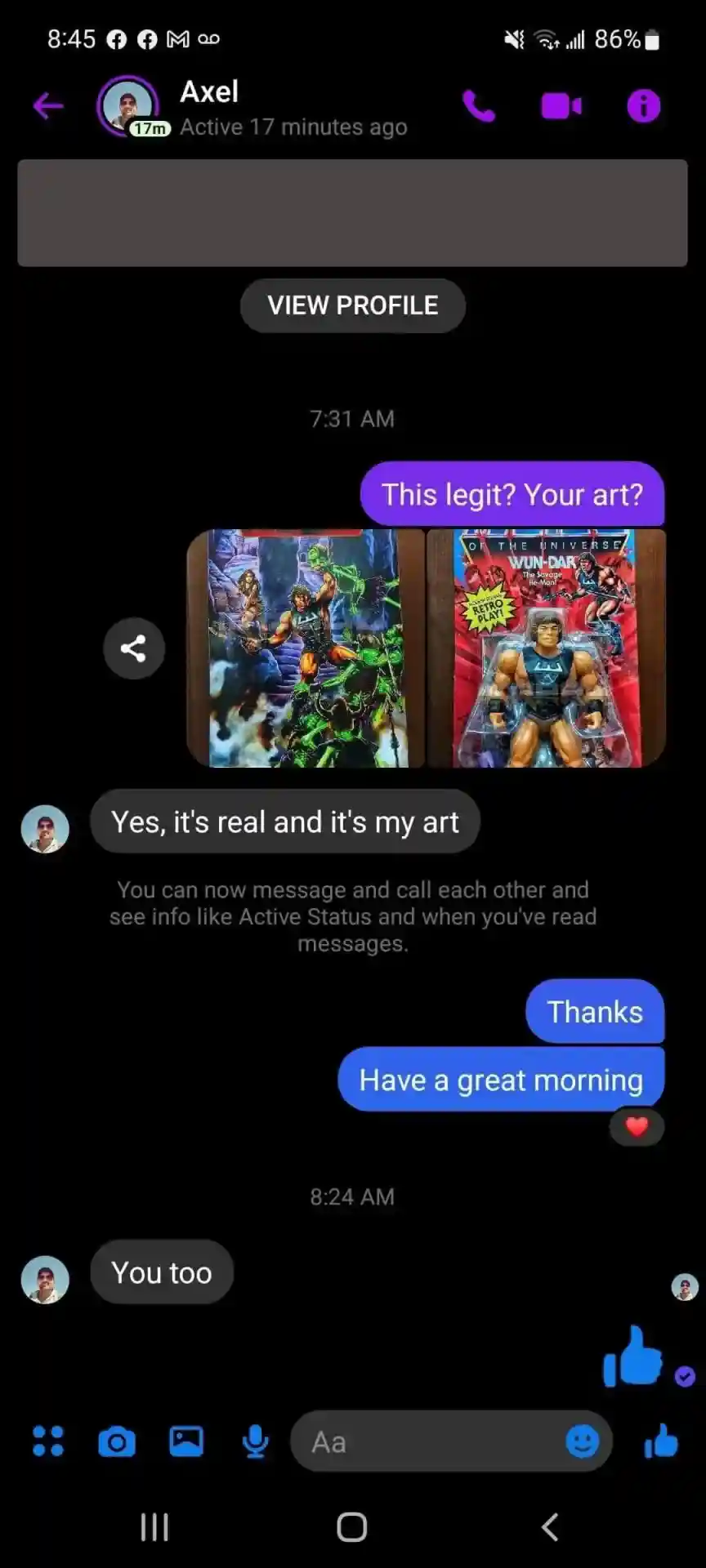Go back from Axel's chat

coord(48,105)
